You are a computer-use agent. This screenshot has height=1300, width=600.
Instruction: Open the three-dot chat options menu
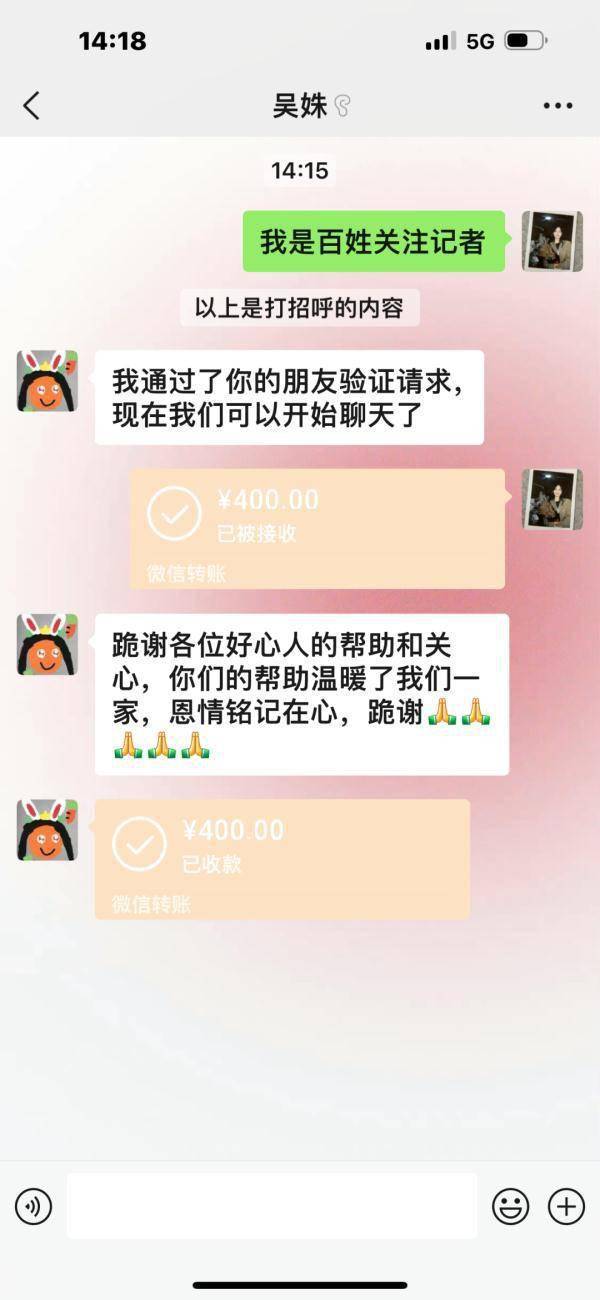tap(557, 105)
